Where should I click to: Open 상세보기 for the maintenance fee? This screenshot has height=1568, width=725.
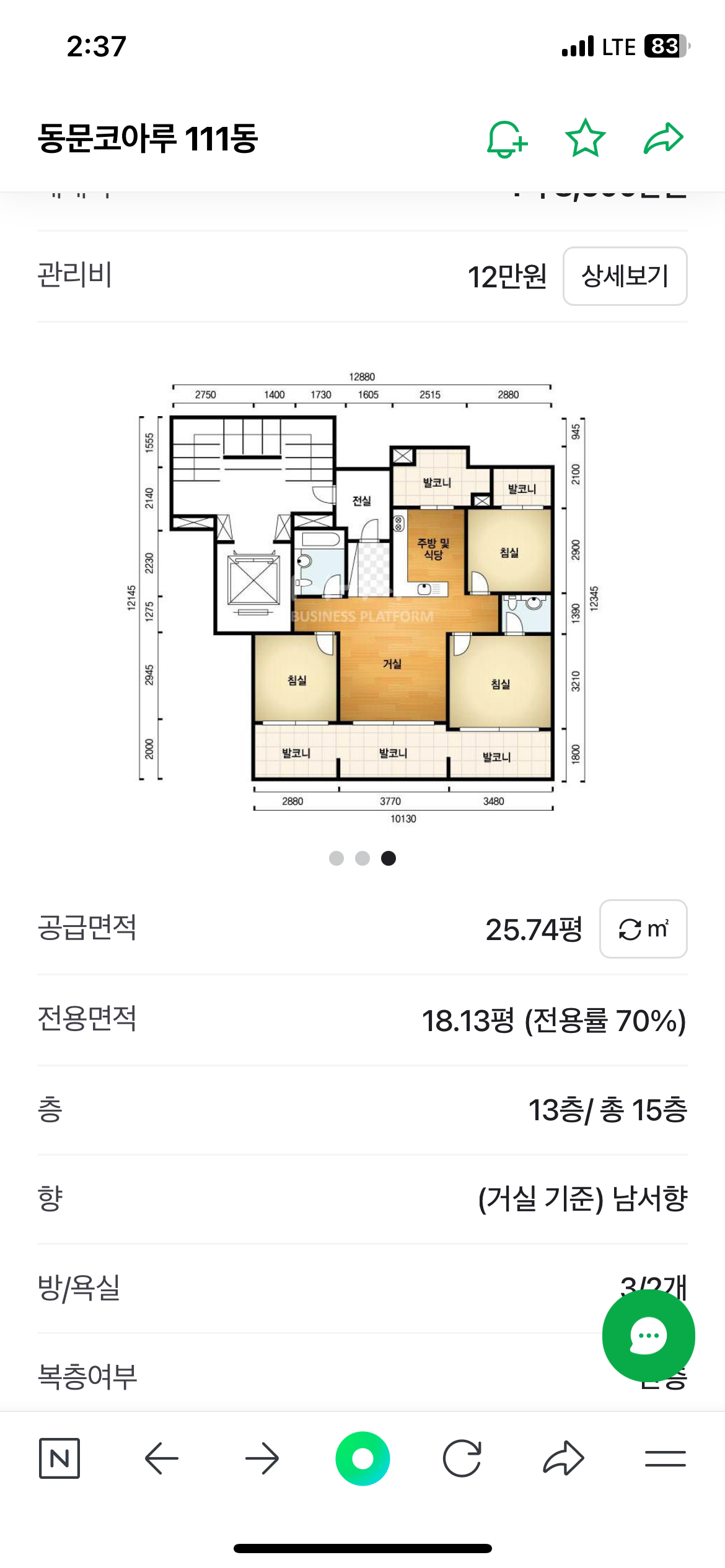point(625,276)
